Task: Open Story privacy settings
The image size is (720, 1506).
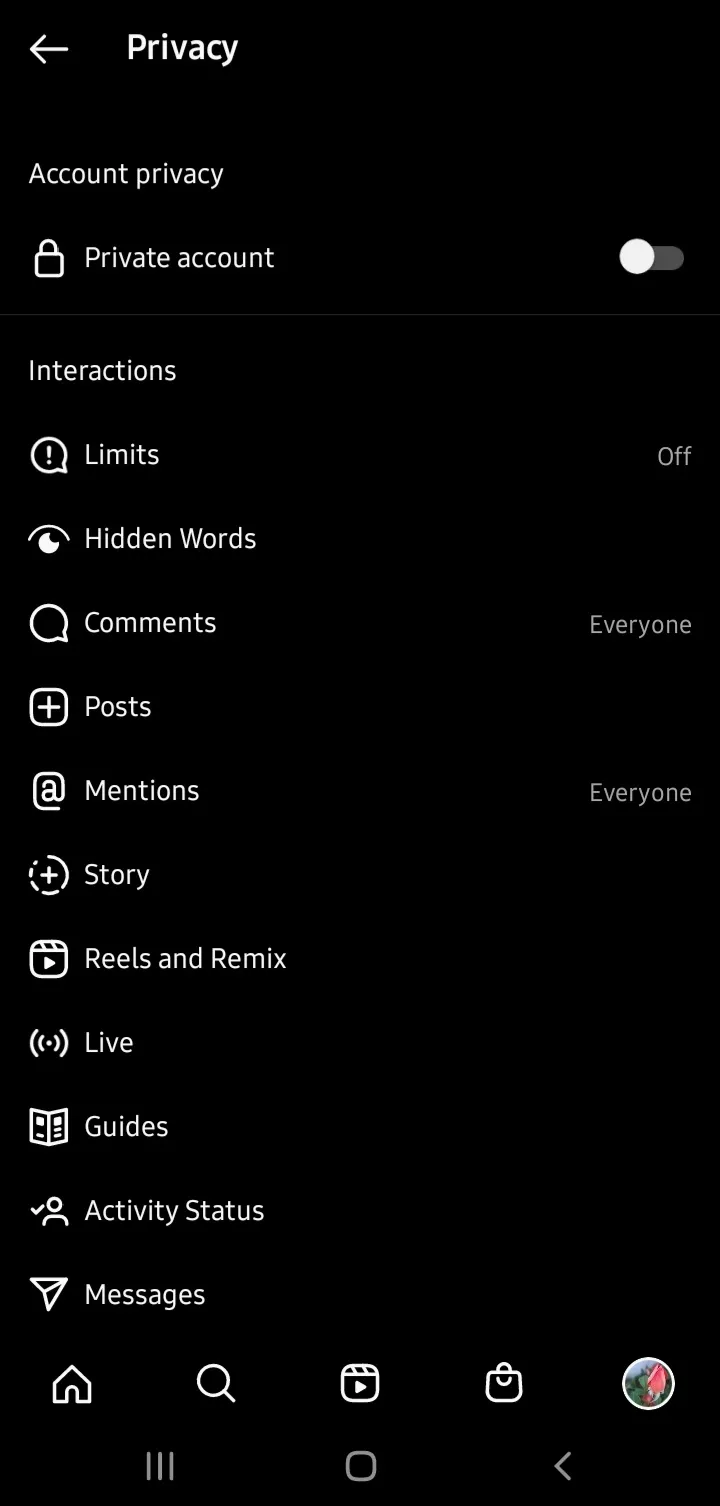Action: point(360,875)
